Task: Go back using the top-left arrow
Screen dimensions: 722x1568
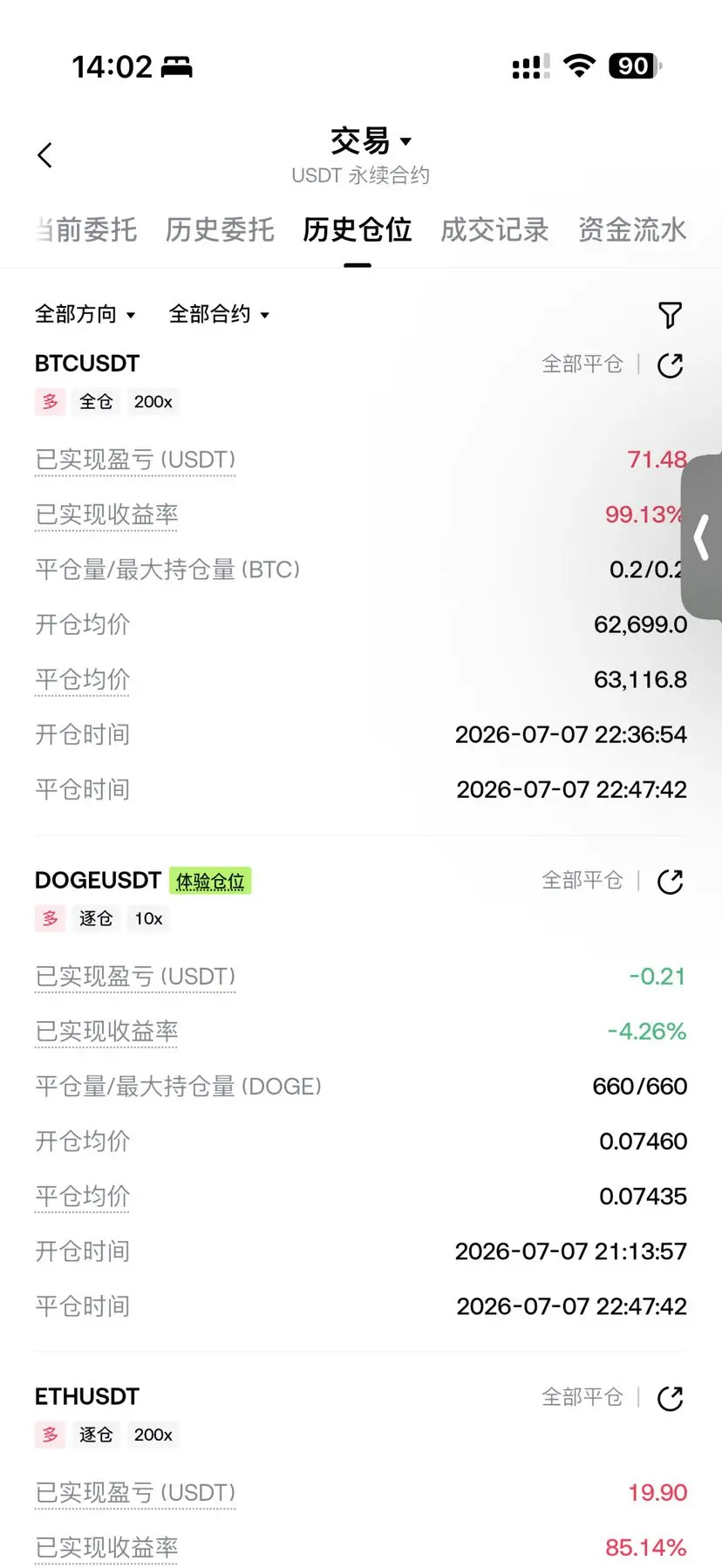Action: [x=45, y=155]
